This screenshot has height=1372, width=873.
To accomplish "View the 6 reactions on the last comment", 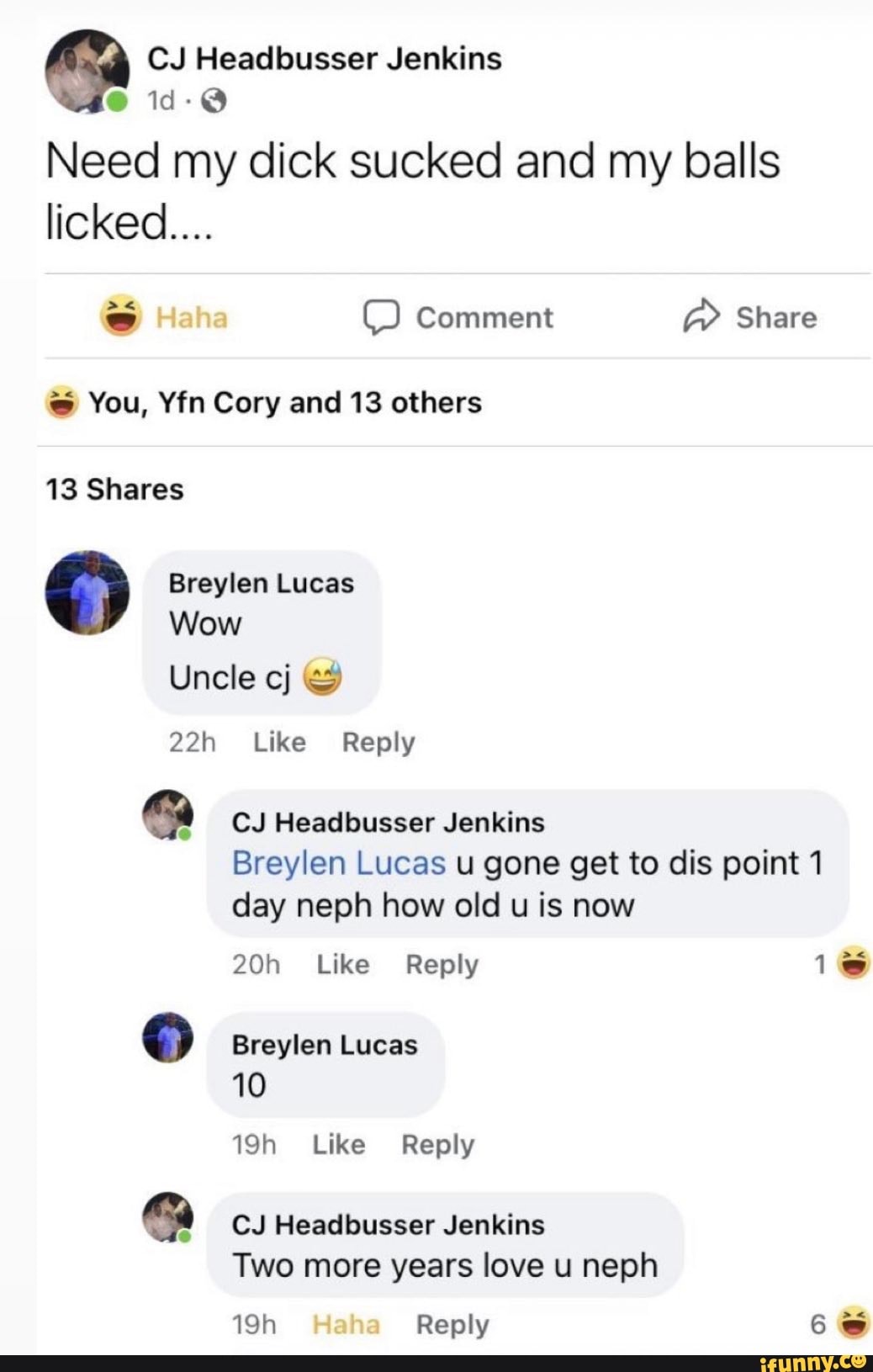I will (841, 1325).
